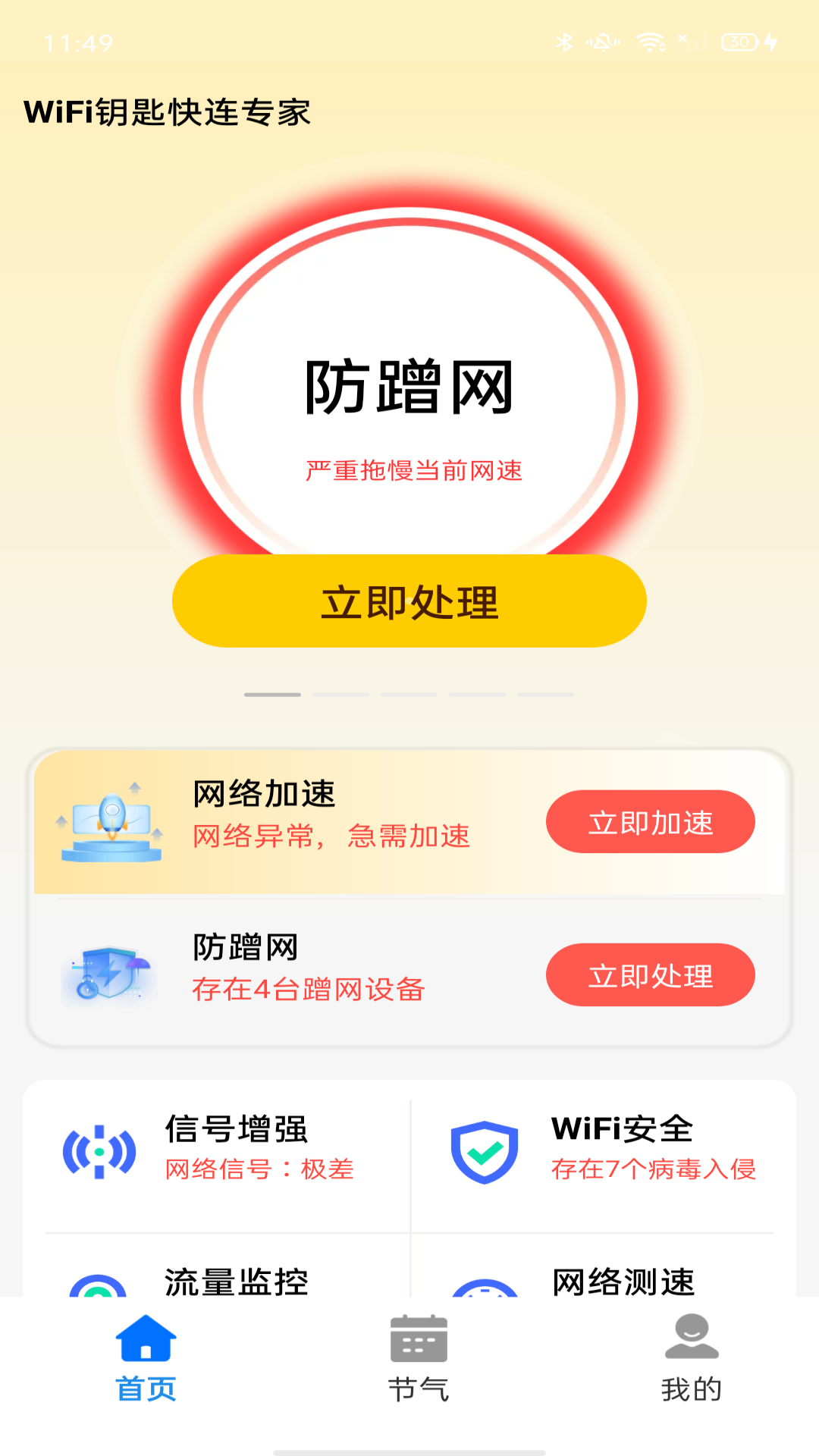Tap the red 立即处理 in the 防蹭网 row
Screen dimensions: 819x1456
coord(650,975)
